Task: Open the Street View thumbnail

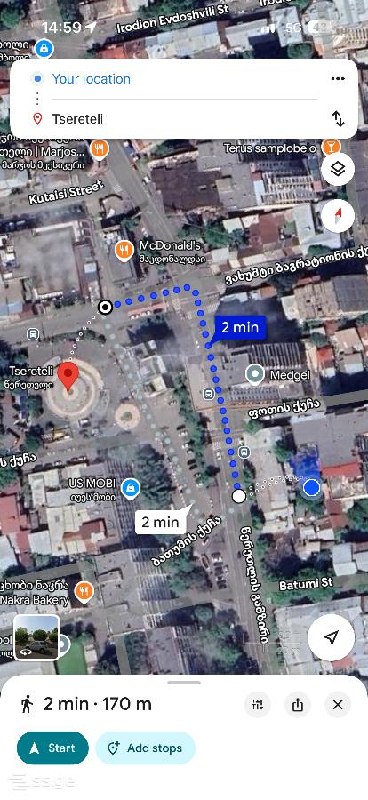Action: coord(36,638)
